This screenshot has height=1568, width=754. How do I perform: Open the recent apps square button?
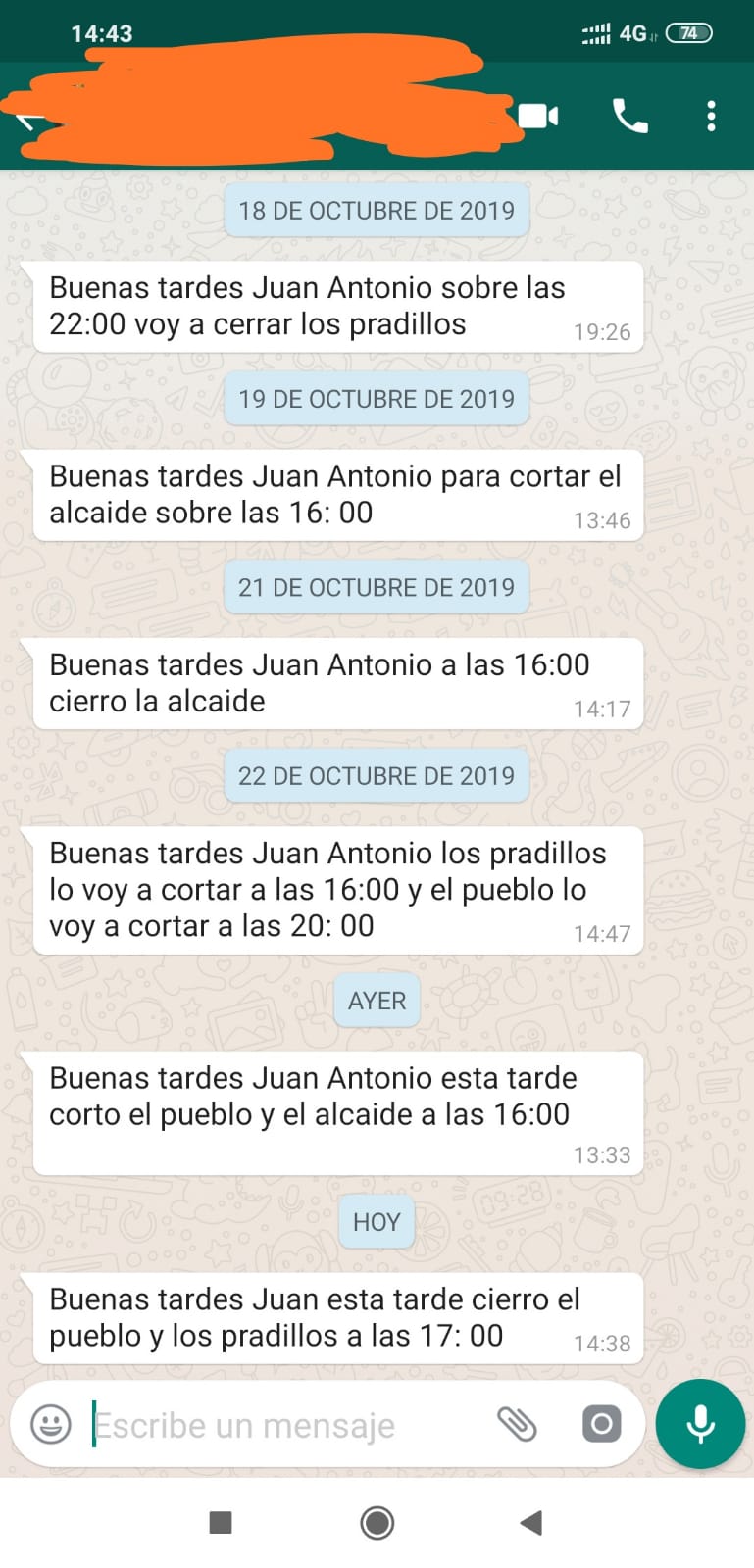221,1522
